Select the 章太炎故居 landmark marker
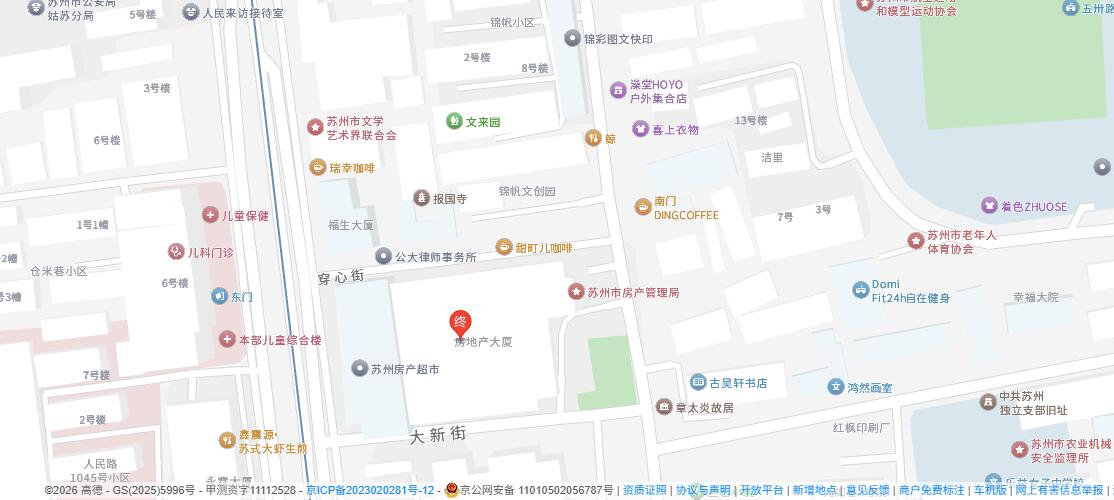Viewport: 1114px width, 500px height. 664,406
